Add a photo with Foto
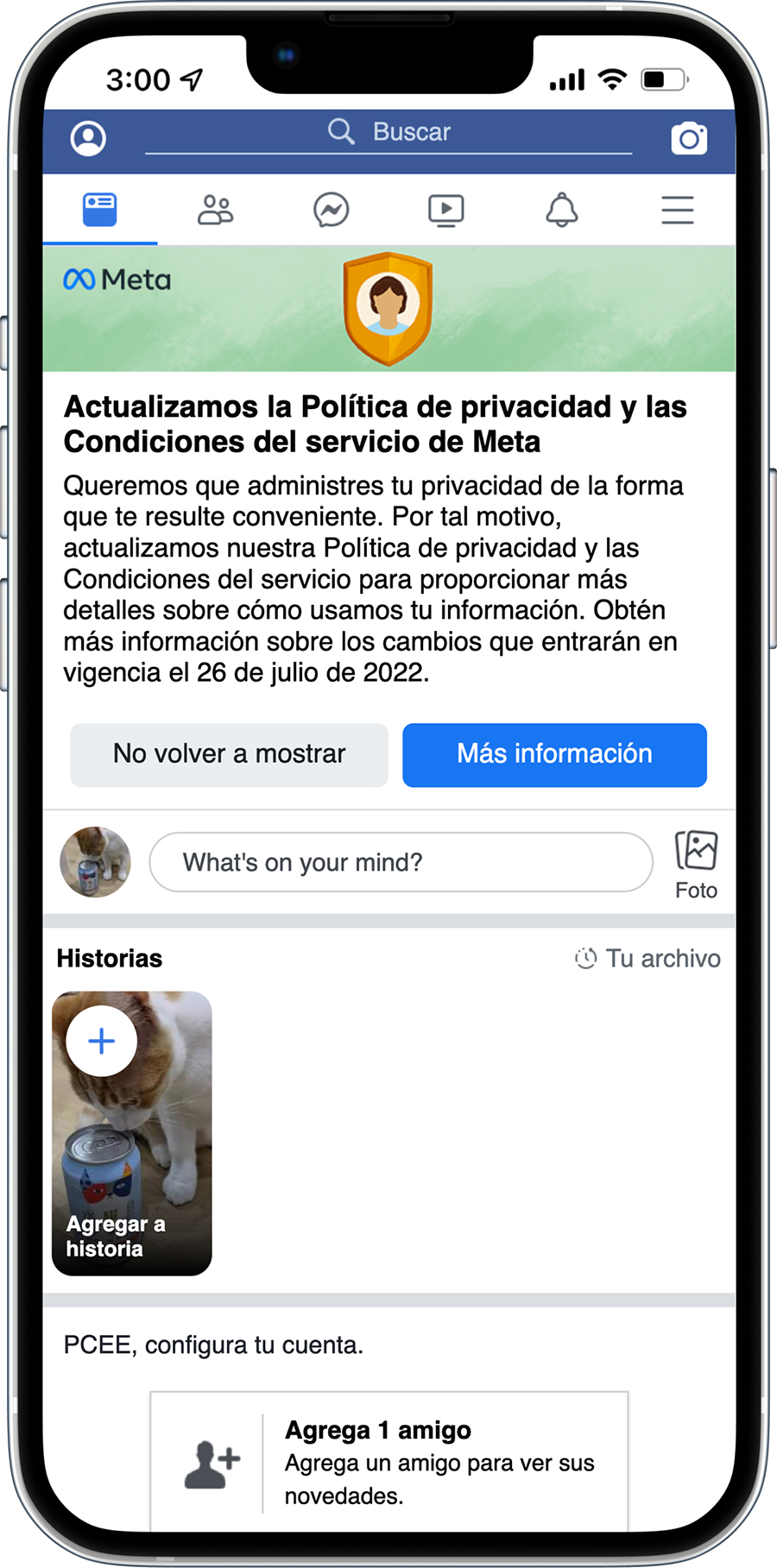This screenshot has height=1568, width=777. click(696, 864)
